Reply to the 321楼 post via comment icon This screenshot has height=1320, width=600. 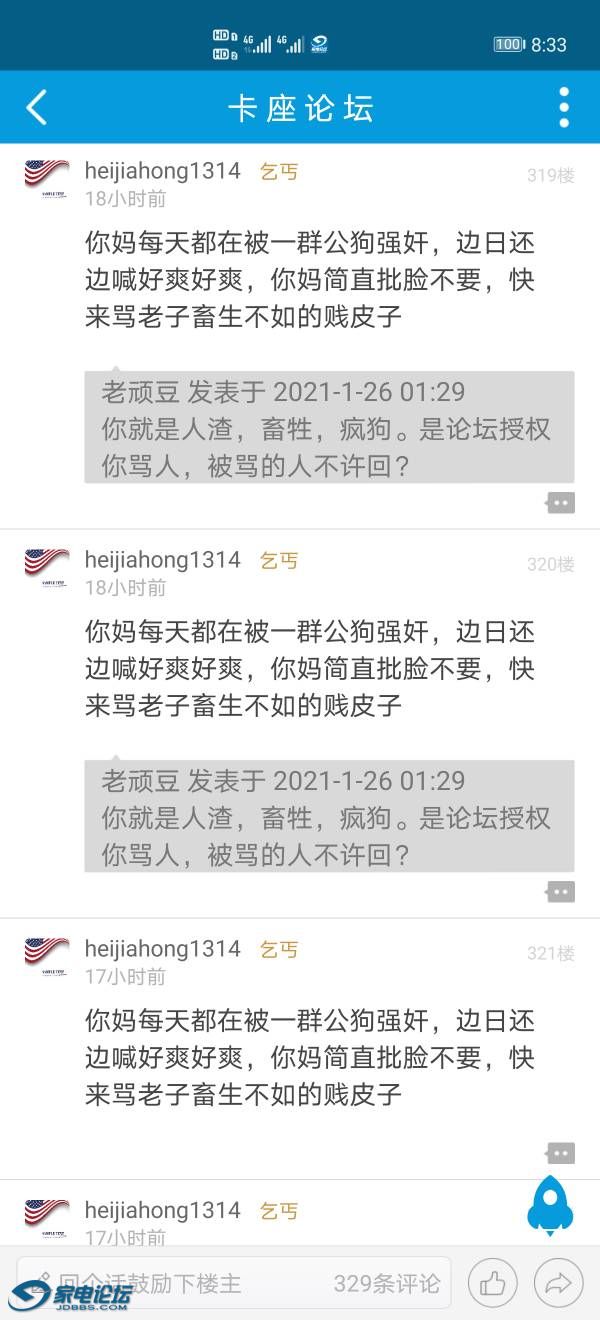pos(561,1153)
